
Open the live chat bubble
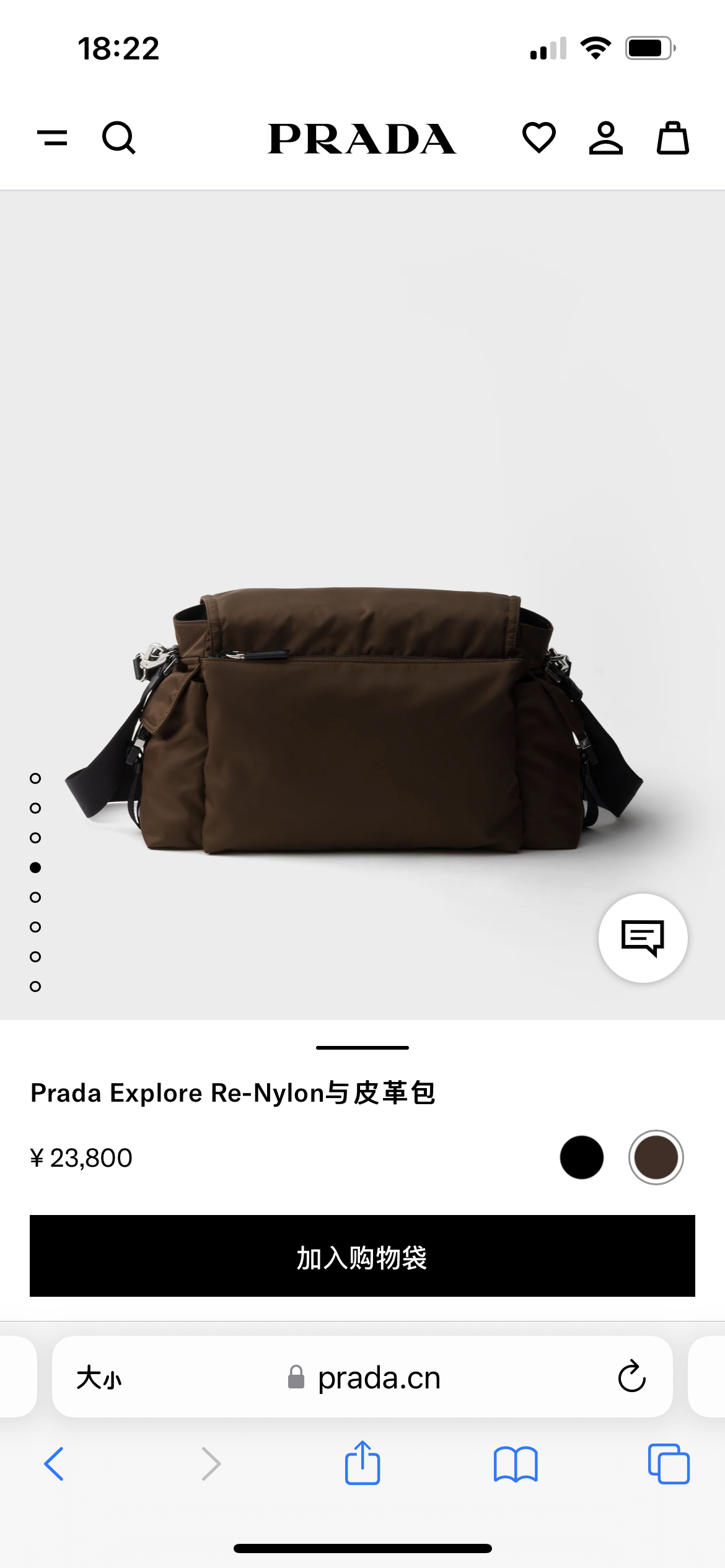point(643,938)
